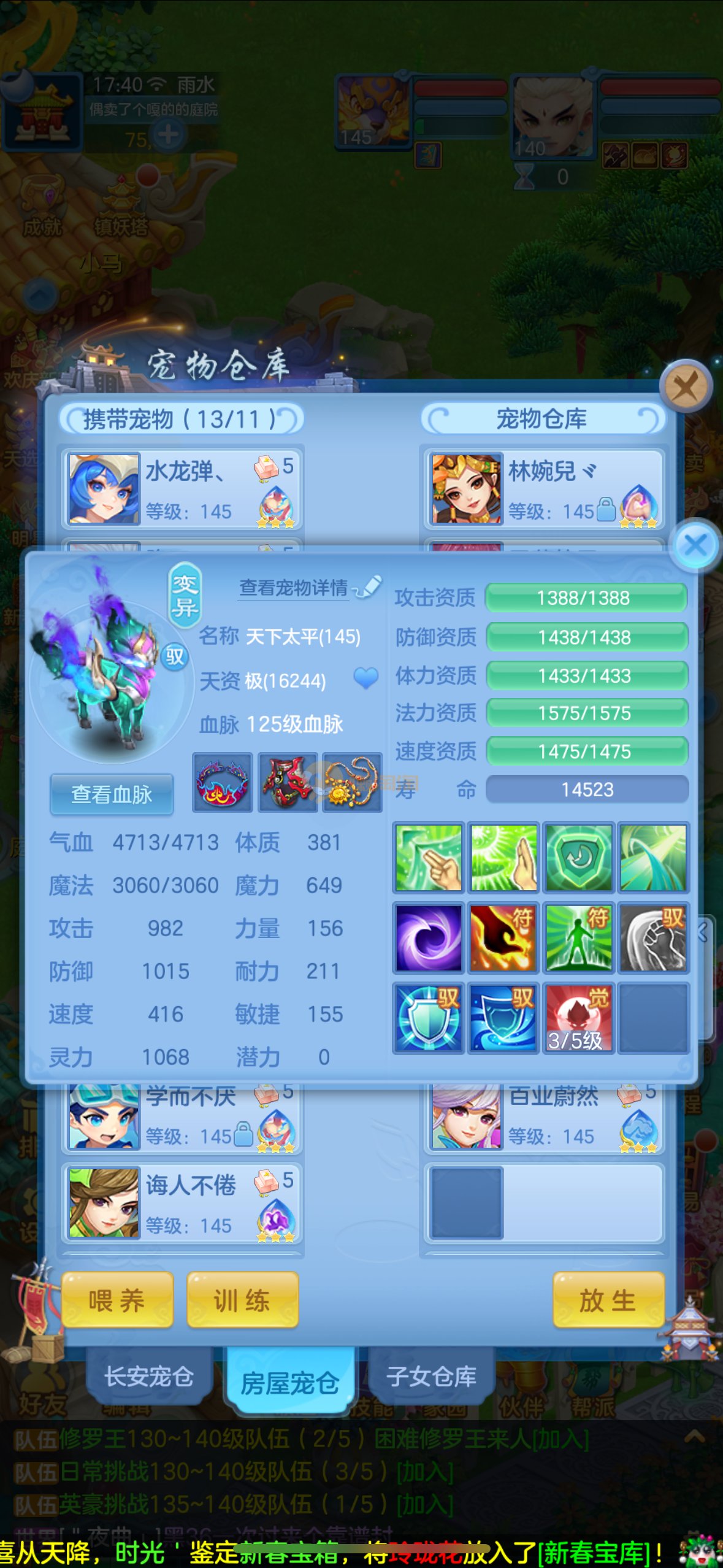
Task: Close the pet detail popup
Action: pos(695,545)
